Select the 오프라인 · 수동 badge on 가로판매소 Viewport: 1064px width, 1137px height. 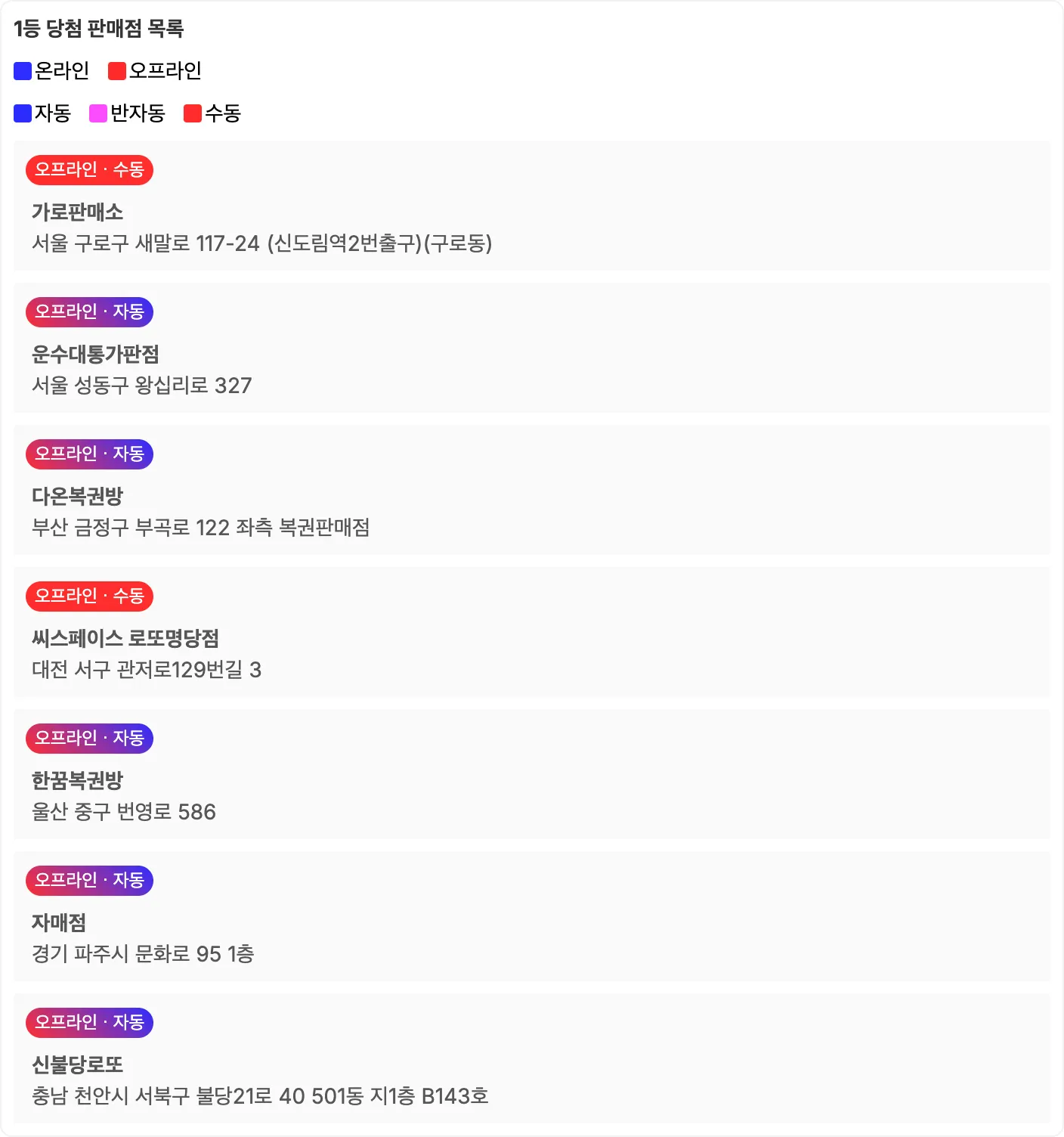click(89, 170)
